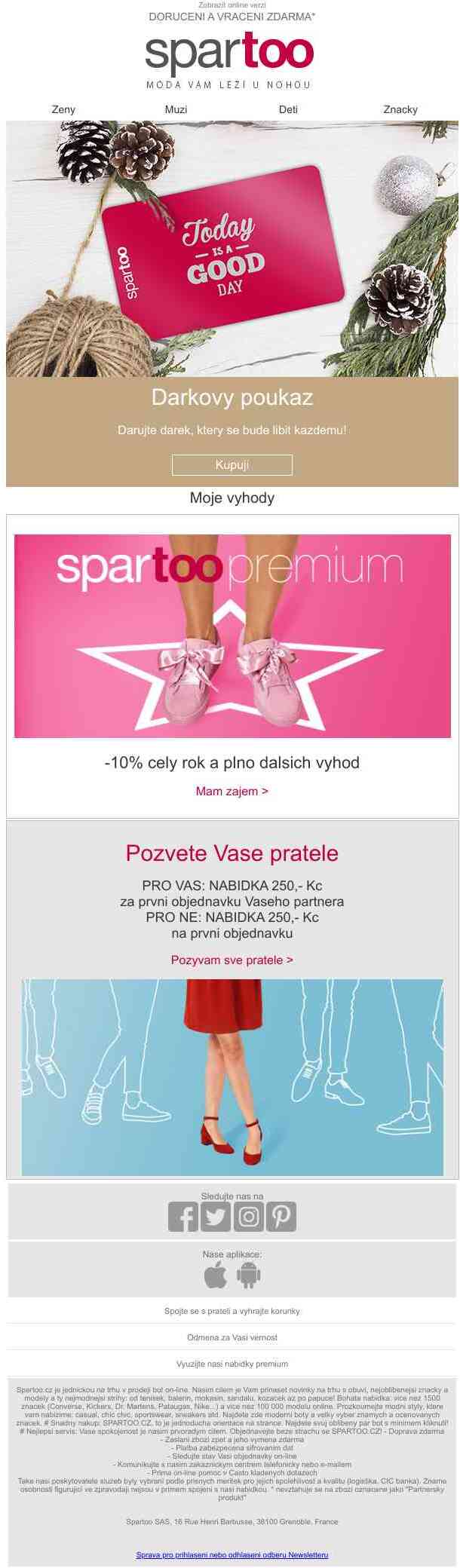Screen dimensions: 460x1568
Task: Open the 'Pozyvam sve pratele >' link
Action: [x=232, y=960]
